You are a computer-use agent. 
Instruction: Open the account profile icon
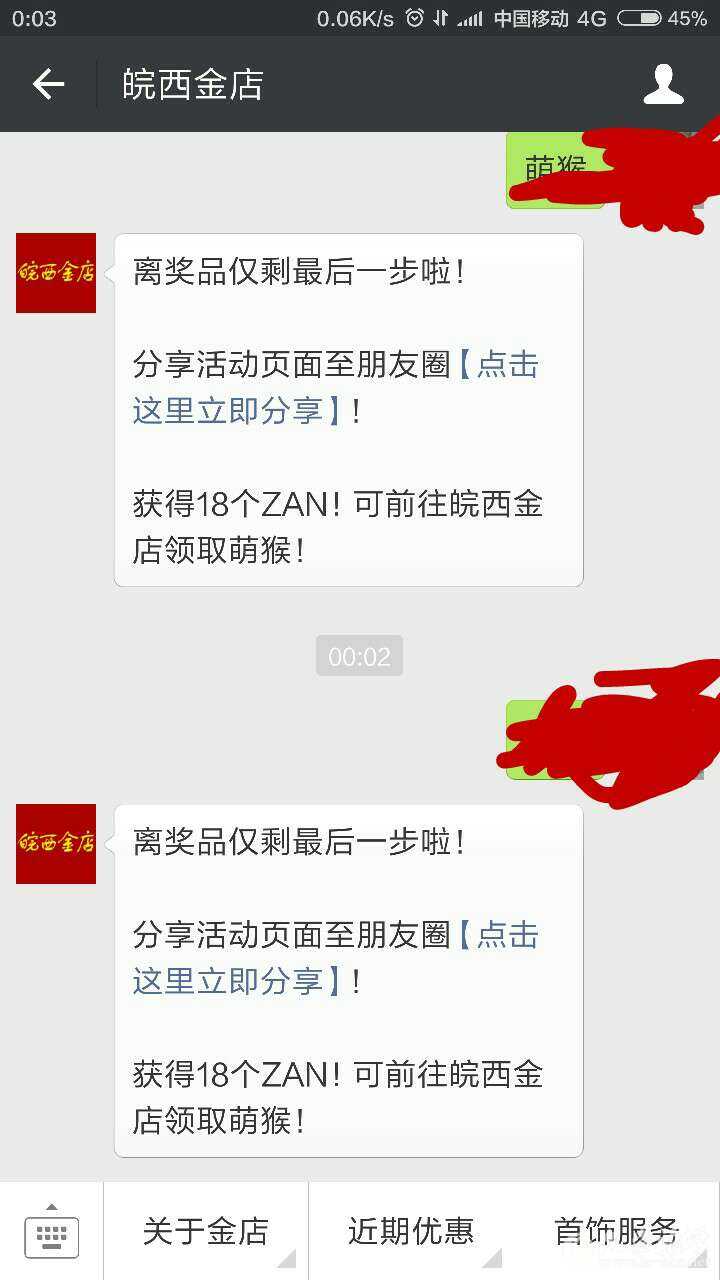(663, 84)
